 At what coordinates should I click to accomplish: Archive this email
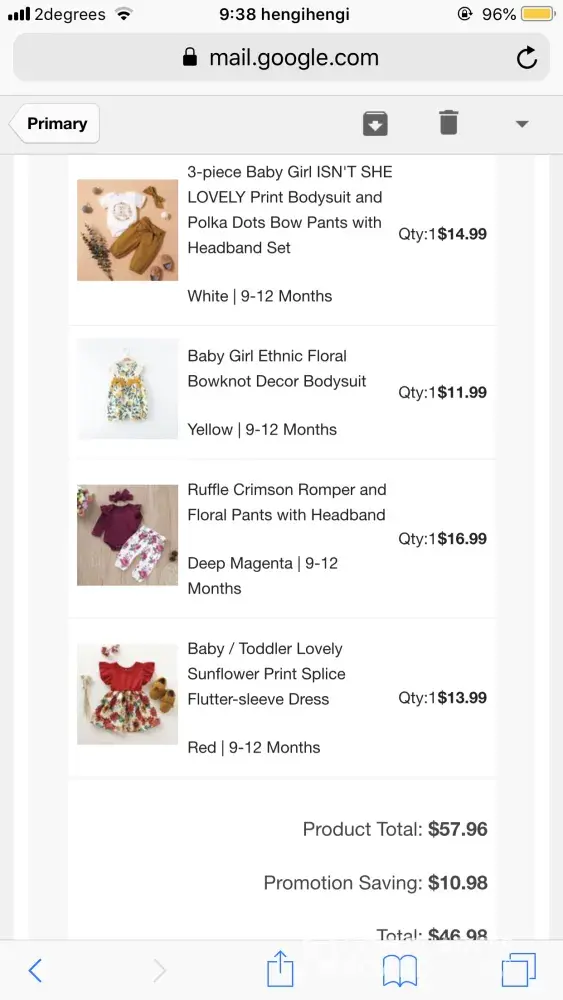[x=376, y=123]
